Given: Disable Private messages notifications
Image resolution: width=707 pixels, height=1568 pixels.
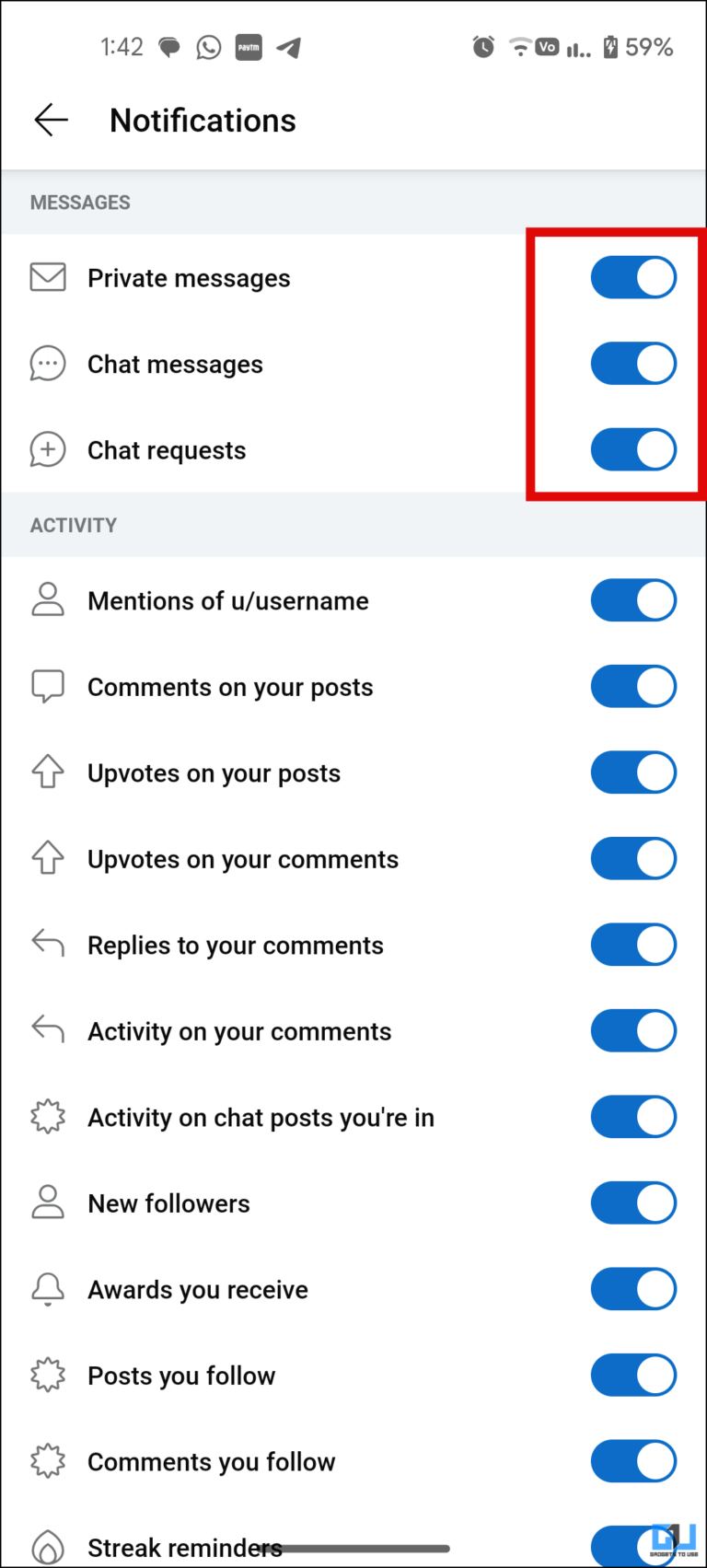Looking at the screenshot, I should [633, 277].
